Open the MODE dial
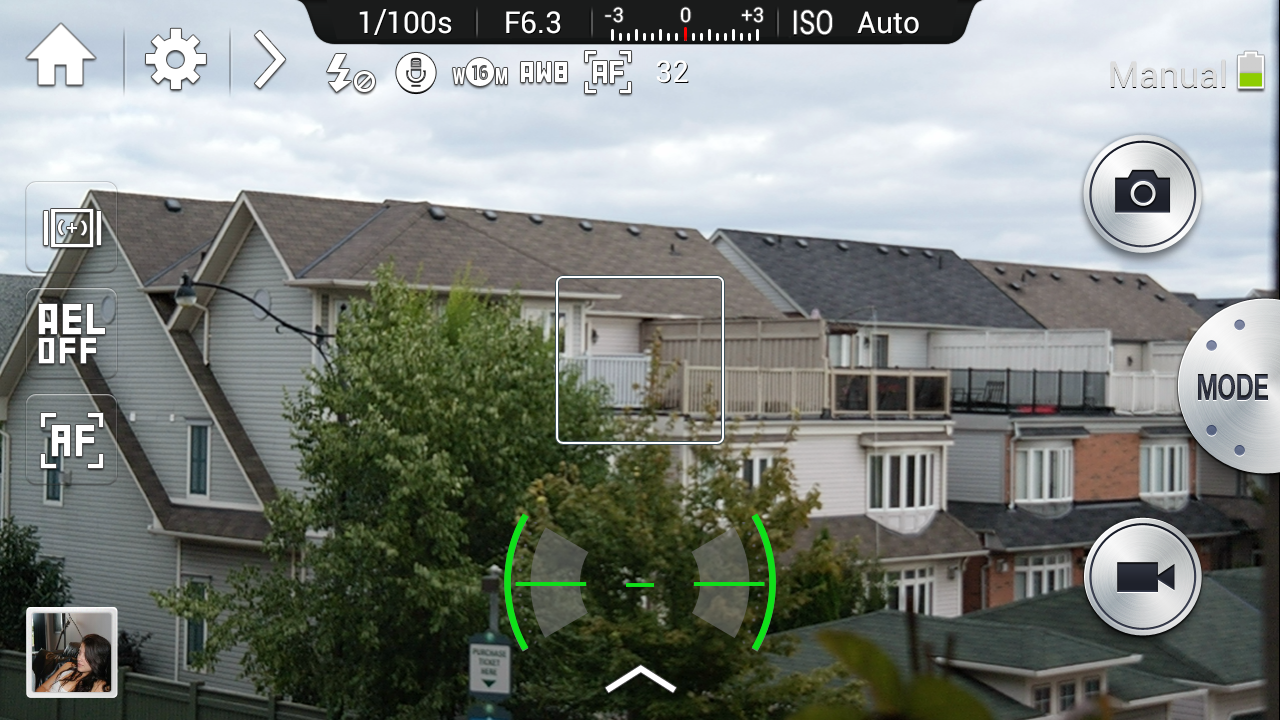Image resolution: width=1280 pixels, height=720 pixels. tap(1231, 387)
